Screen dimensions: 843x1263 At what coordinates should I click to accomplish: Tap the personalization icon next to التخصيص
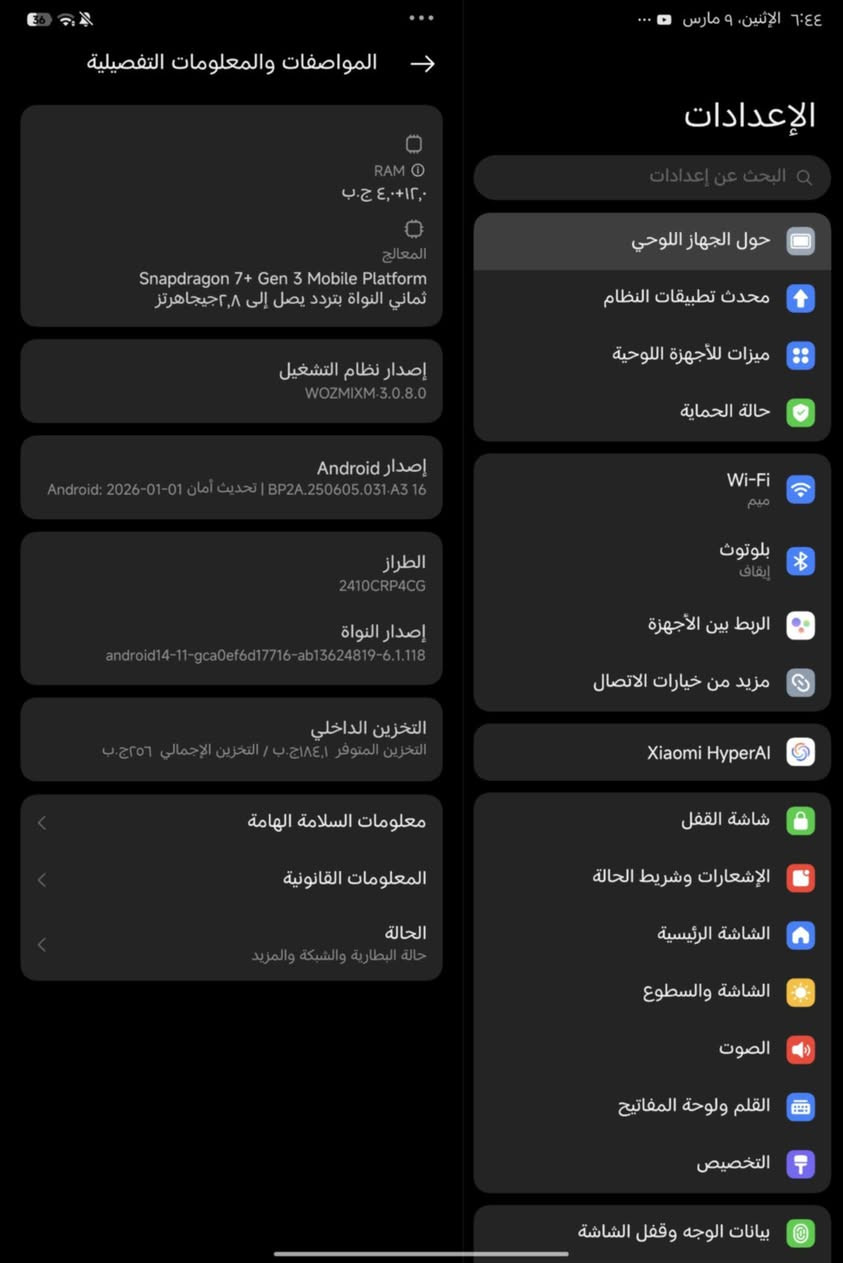[800, 1163]
